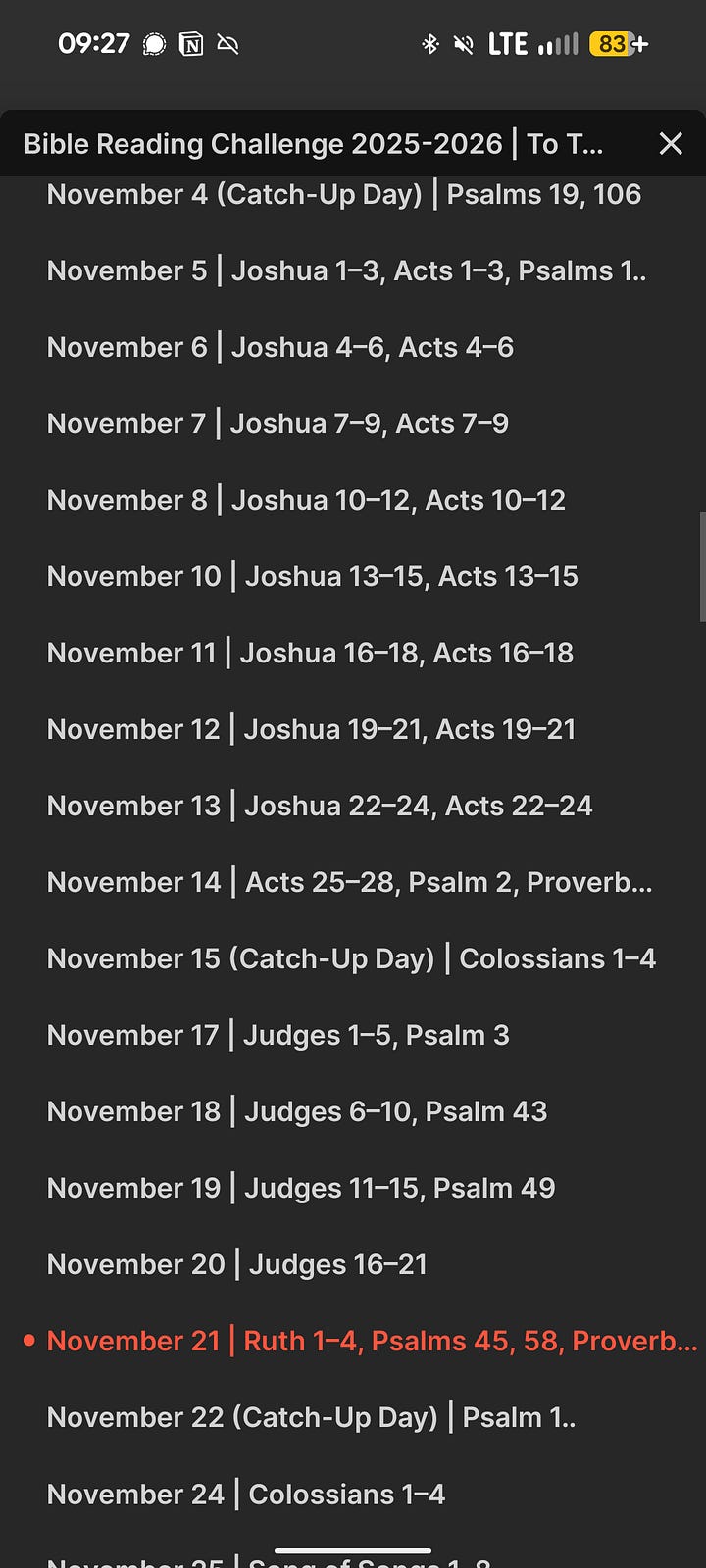This screenshot has height=1568, width=706.
Task: Open November 18 Judges 6–10 entry
Action: tap(296, 1111)
